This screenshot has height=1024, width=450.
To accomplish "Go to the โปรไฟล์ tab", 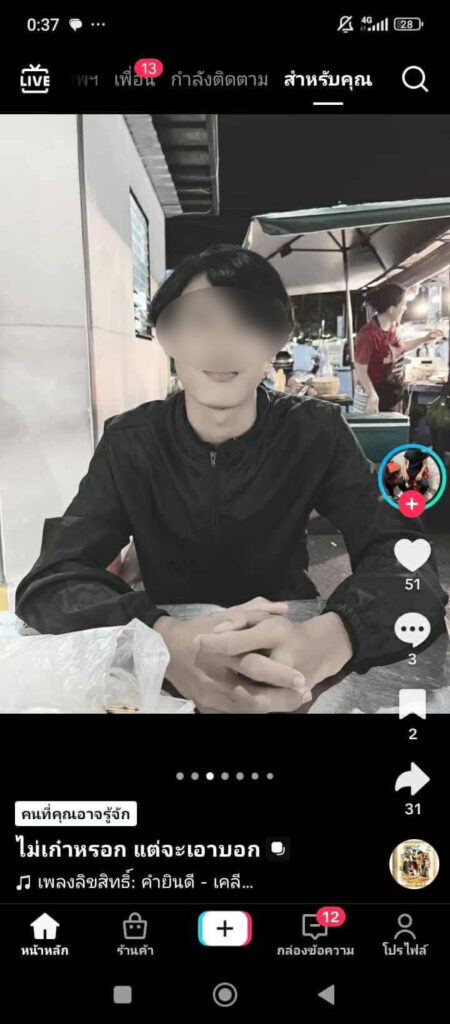I will click(405, 935).
